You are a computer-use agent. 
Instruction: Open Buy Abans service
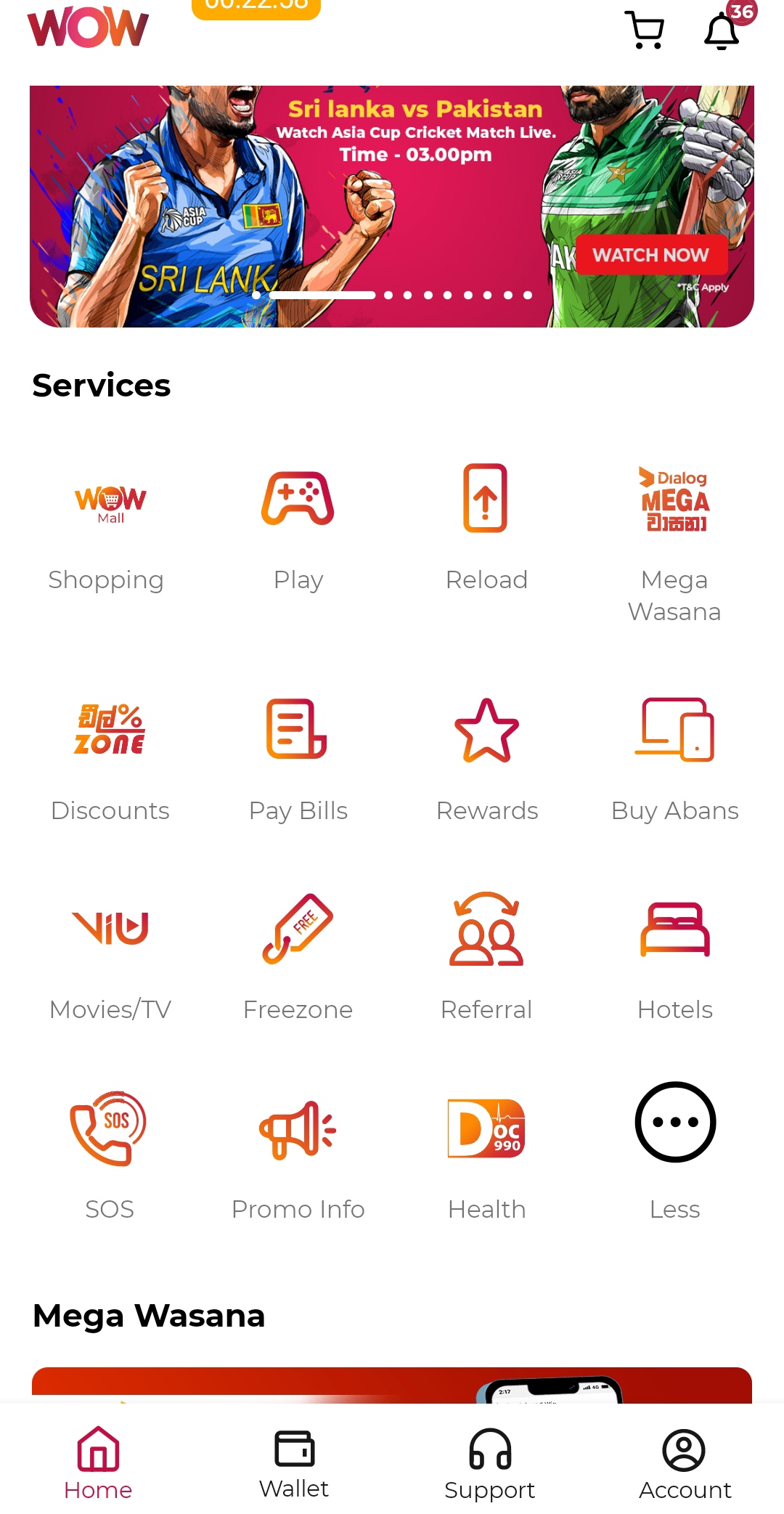click(674, 760)
